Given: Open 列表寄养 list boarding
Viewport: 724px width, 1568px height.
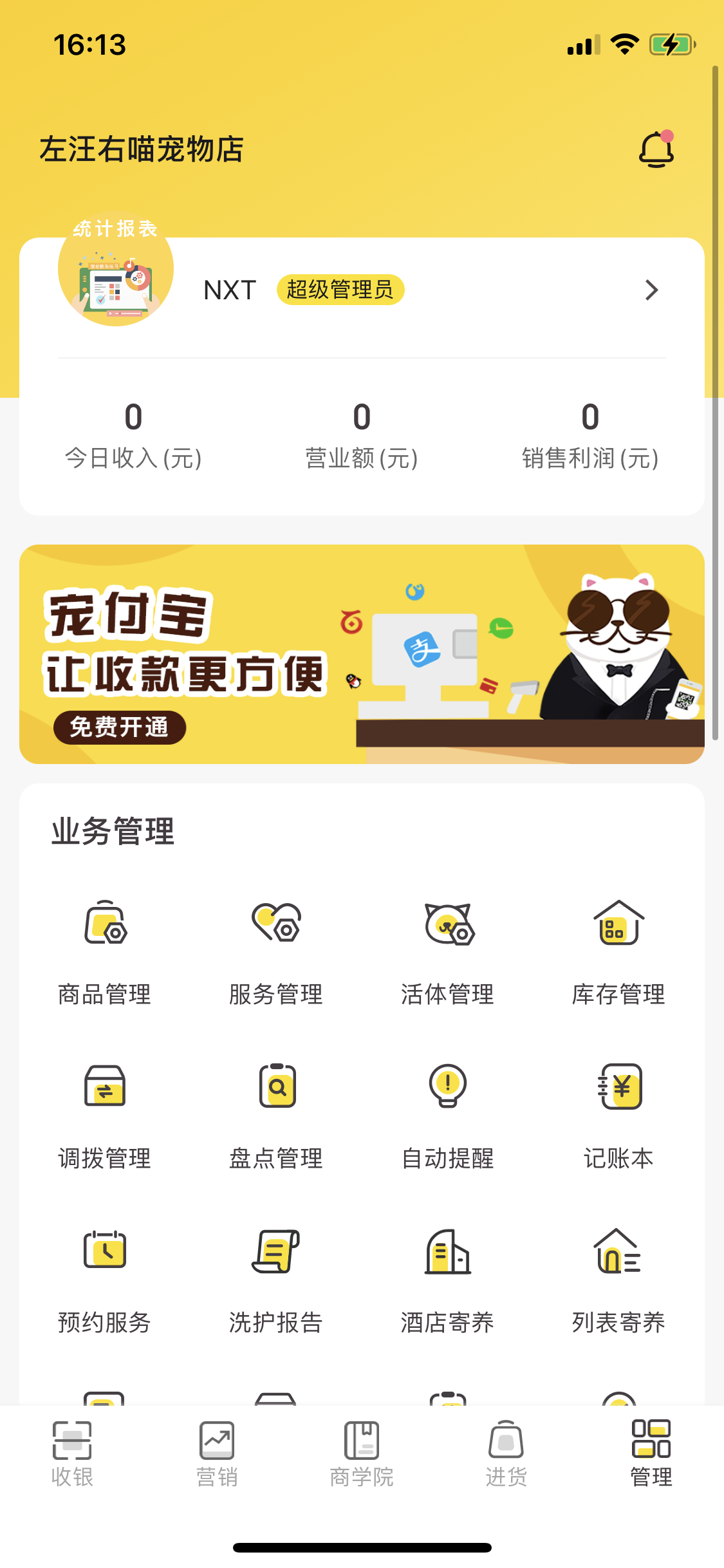Looking at the screenshot, I should click(x=618, y=1279).
